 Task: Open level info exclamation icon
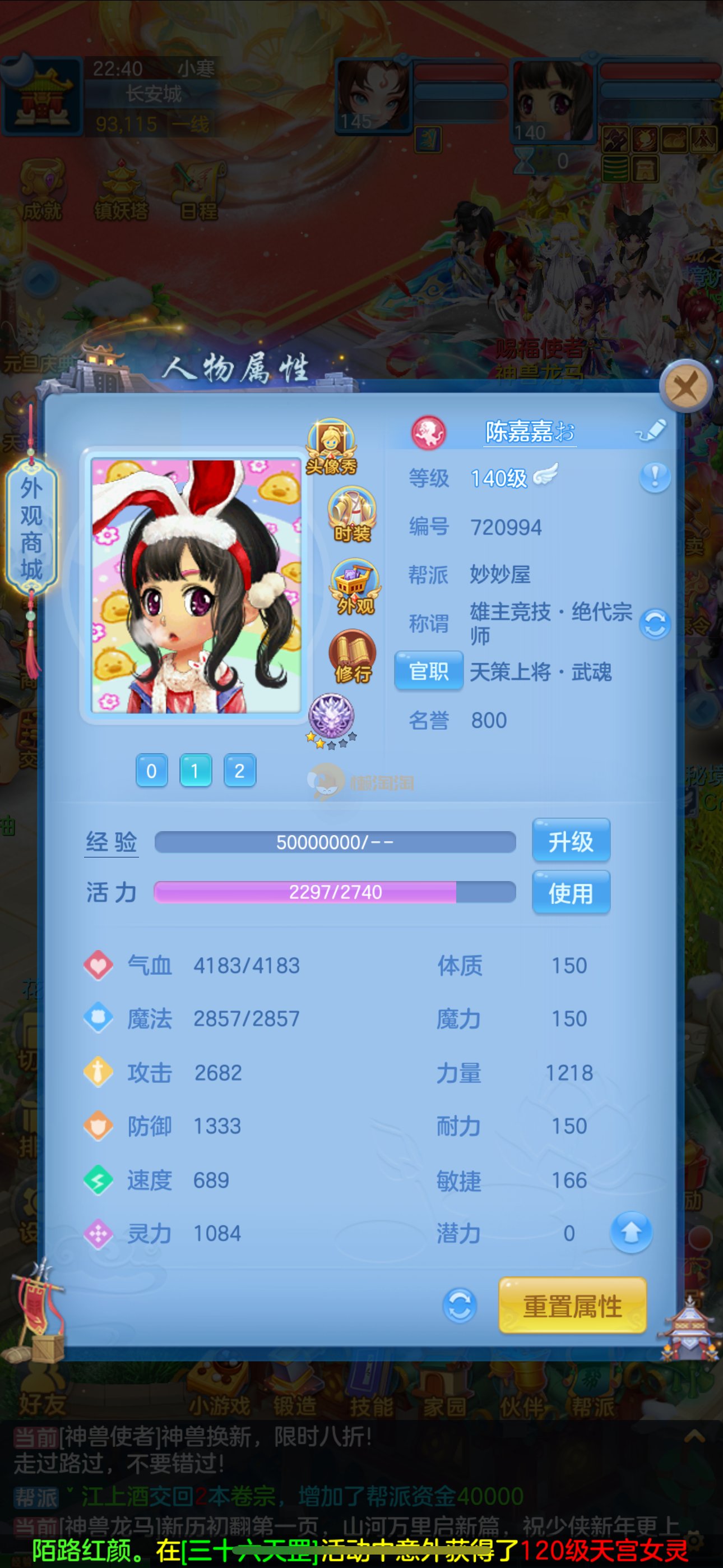[654, 477]
